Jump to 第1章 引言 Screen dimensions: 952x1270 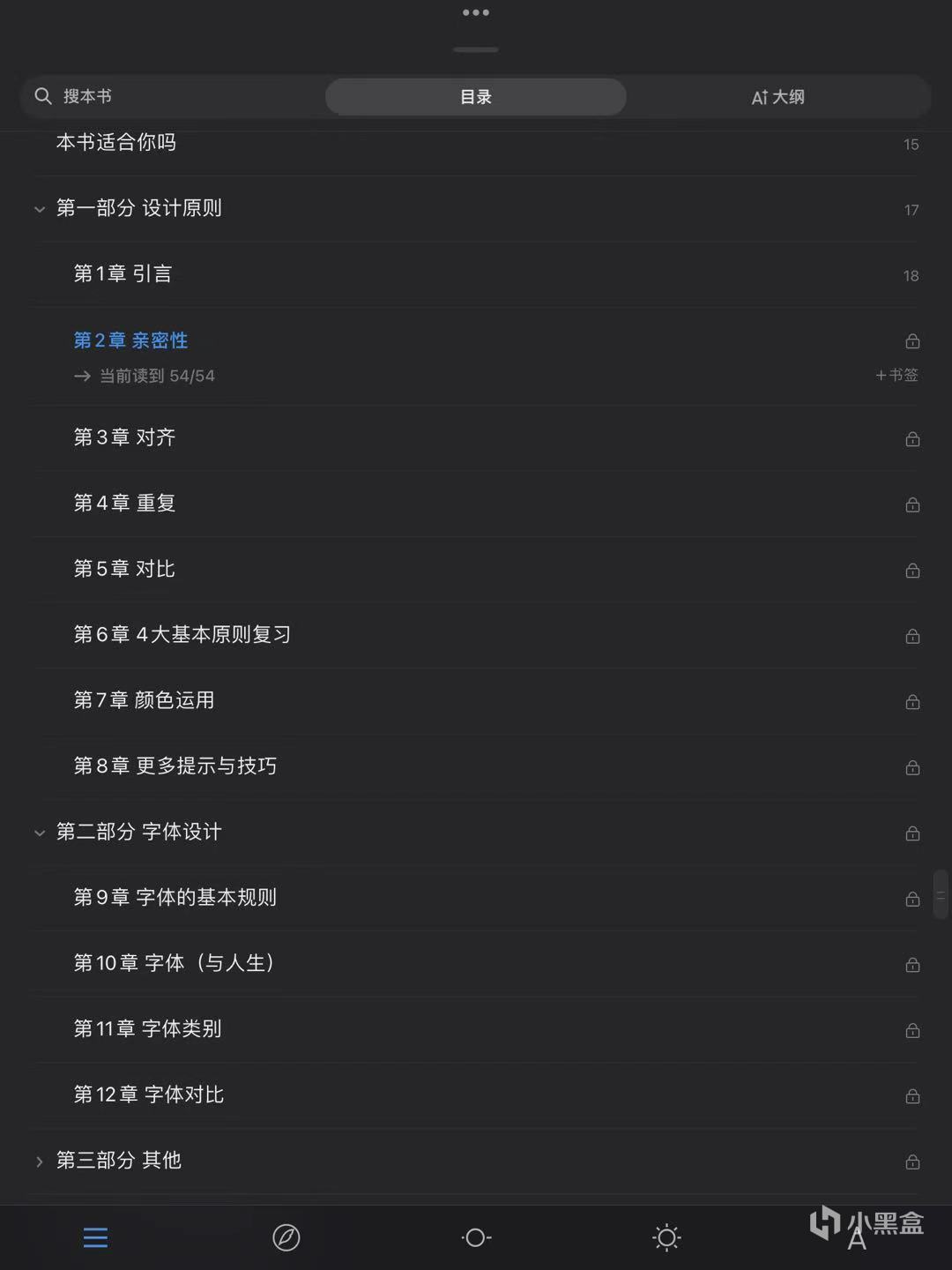tap(123, 274)
